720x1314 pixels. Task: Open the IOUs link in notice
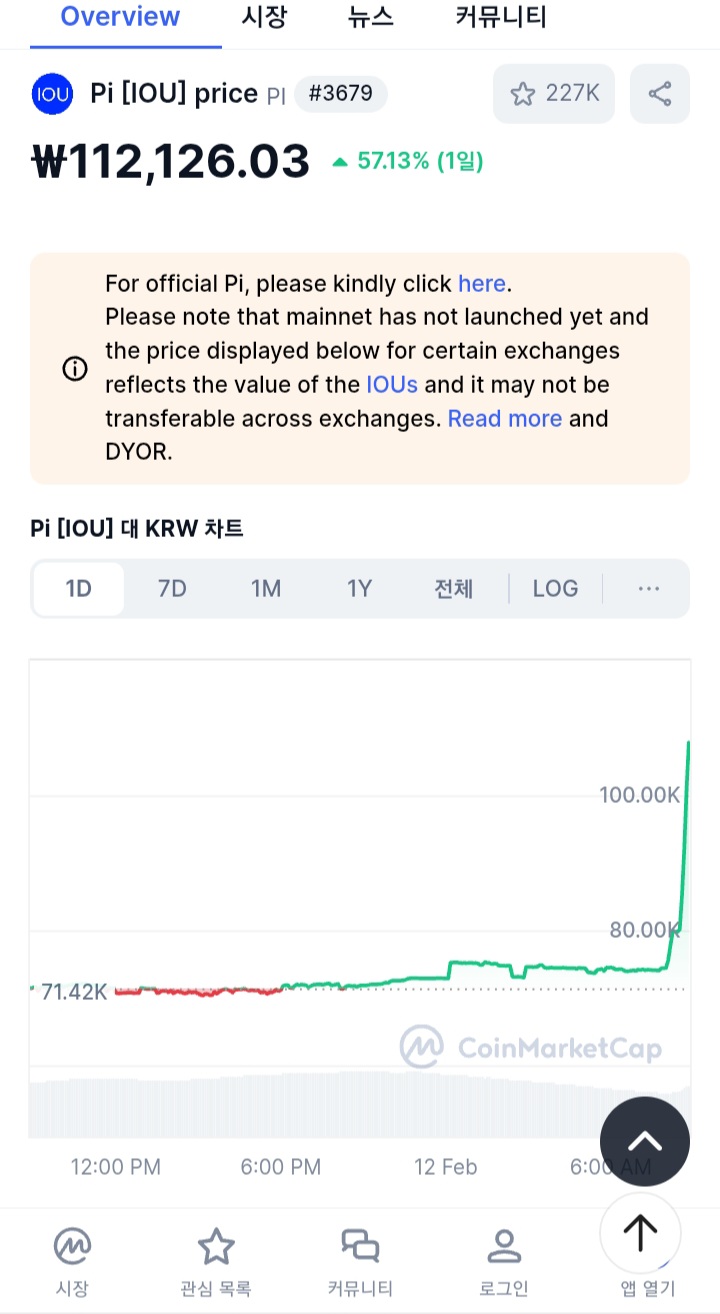coord(392,384)
